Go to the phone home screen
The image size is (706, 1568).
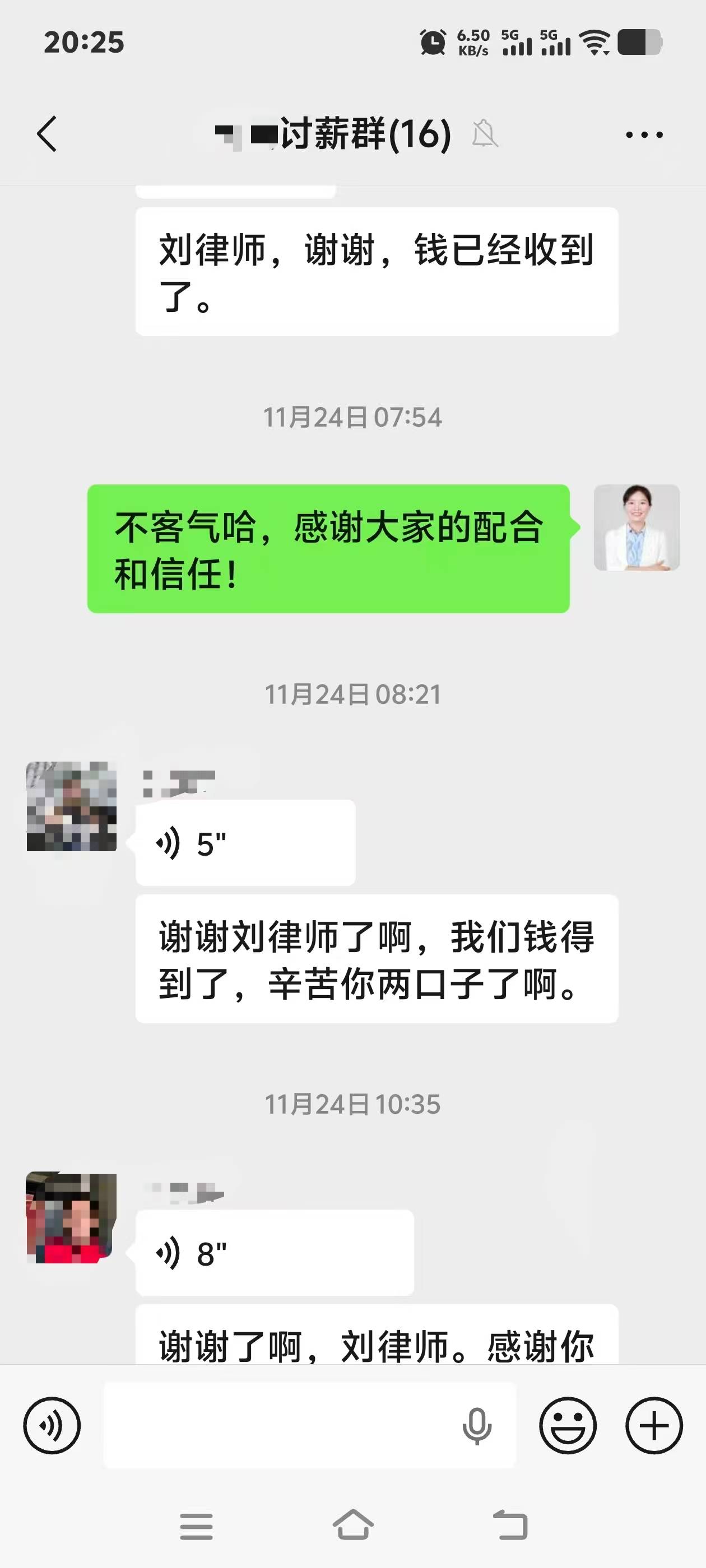(x=354, y=1525)
